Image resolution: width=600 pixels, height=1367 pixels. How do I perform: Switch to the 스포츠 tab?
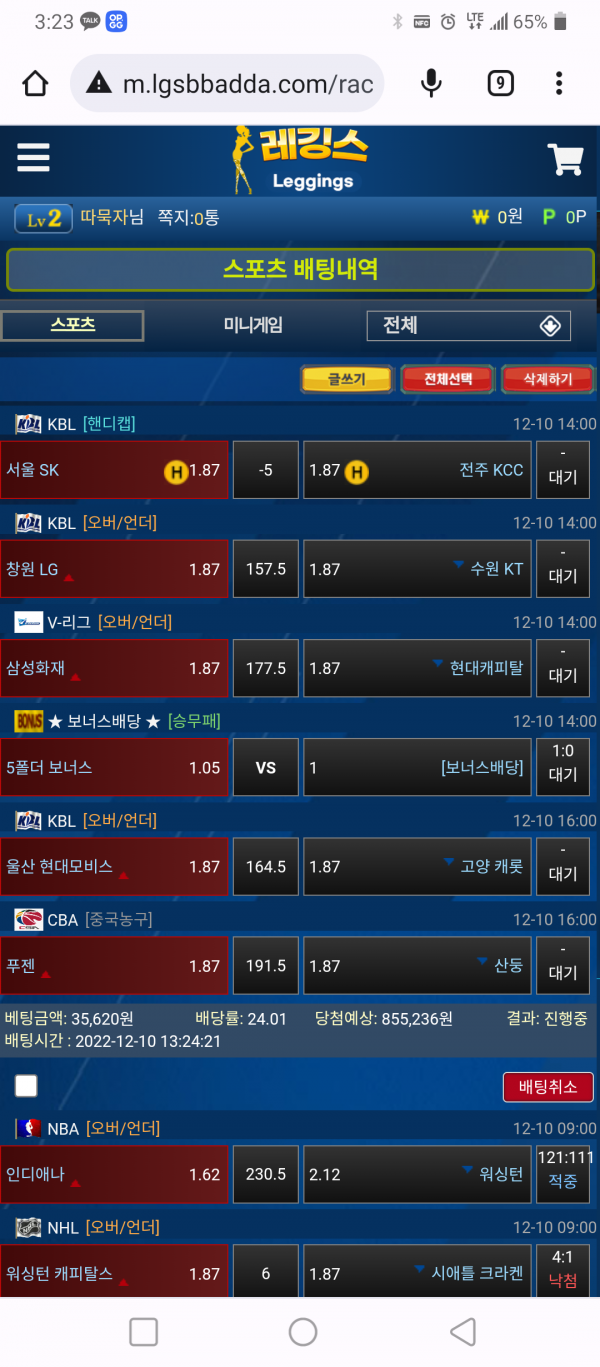(72, 325)
